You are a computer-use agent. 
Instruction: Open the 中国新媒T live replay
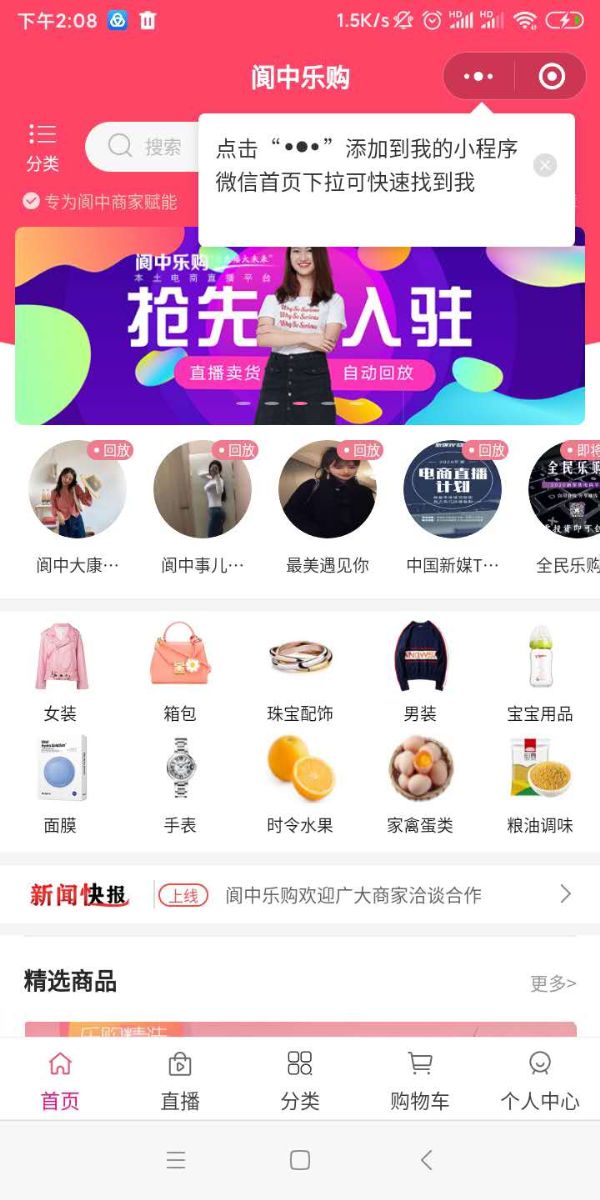pos(452,490)
